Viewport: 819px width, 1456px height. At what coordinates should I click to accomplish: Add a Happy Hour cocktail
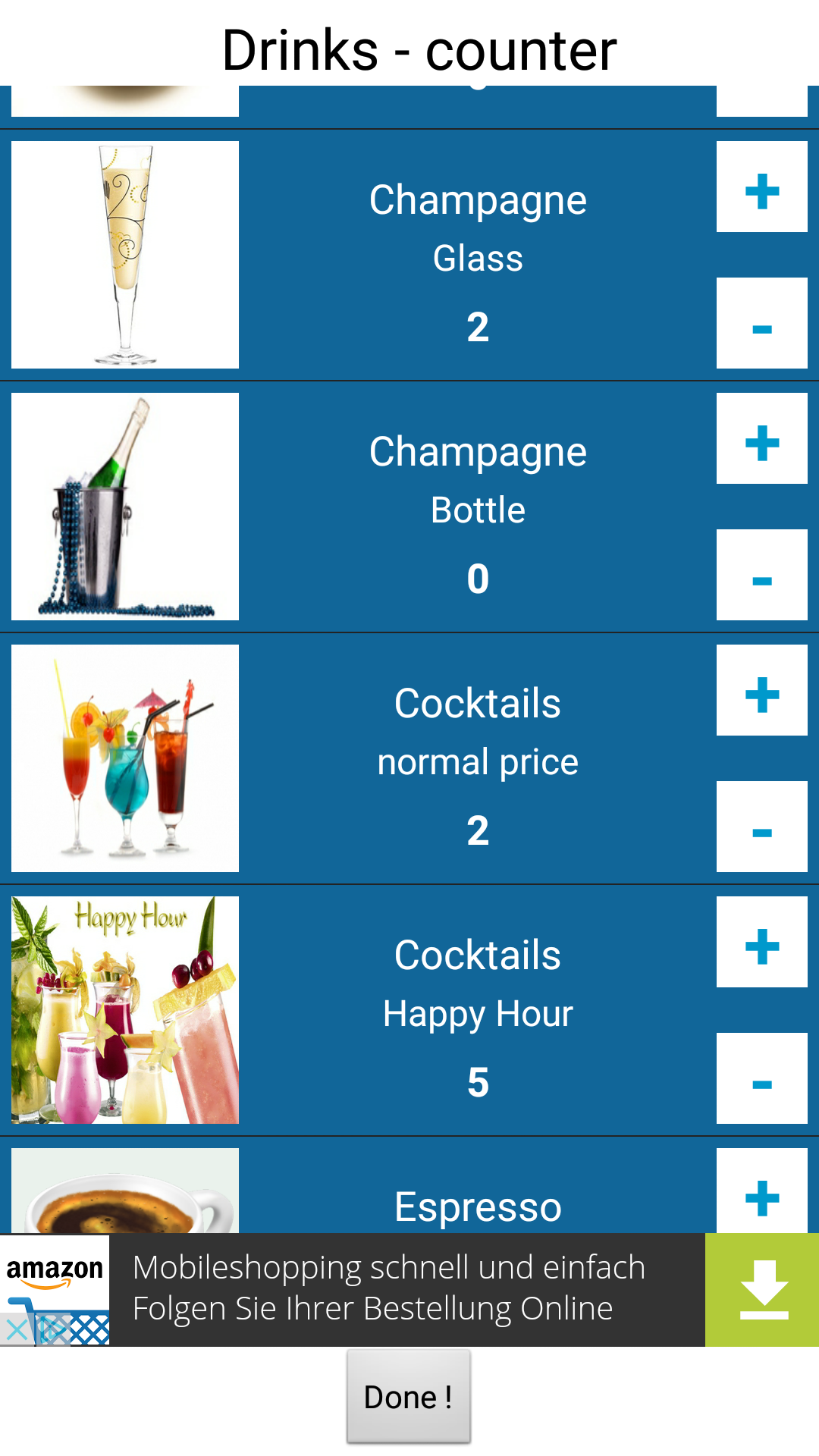(x=762, y=943)
